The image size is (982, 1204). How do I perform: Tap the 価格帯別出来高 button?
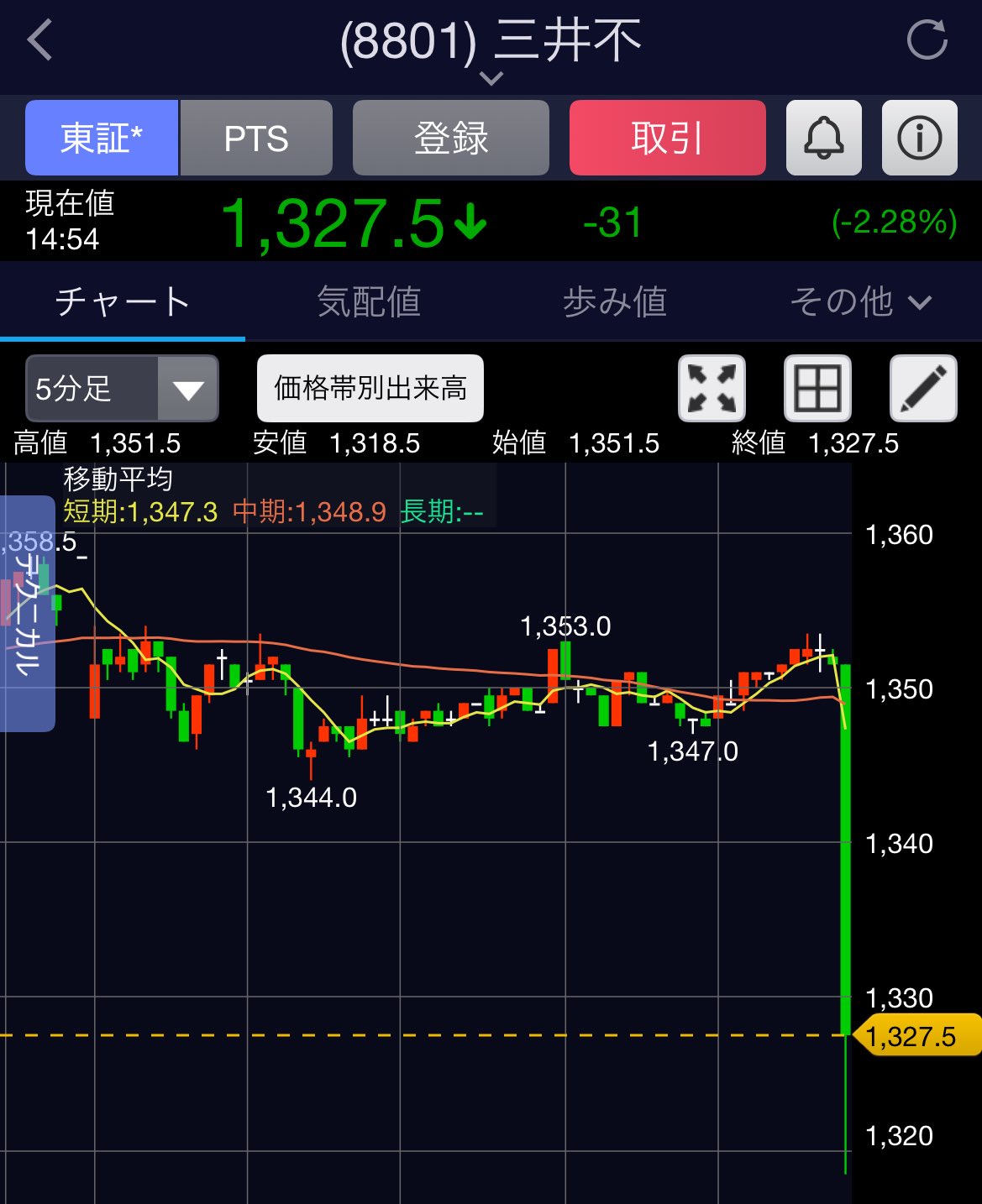pyautogui.click(x=370, y=389)
